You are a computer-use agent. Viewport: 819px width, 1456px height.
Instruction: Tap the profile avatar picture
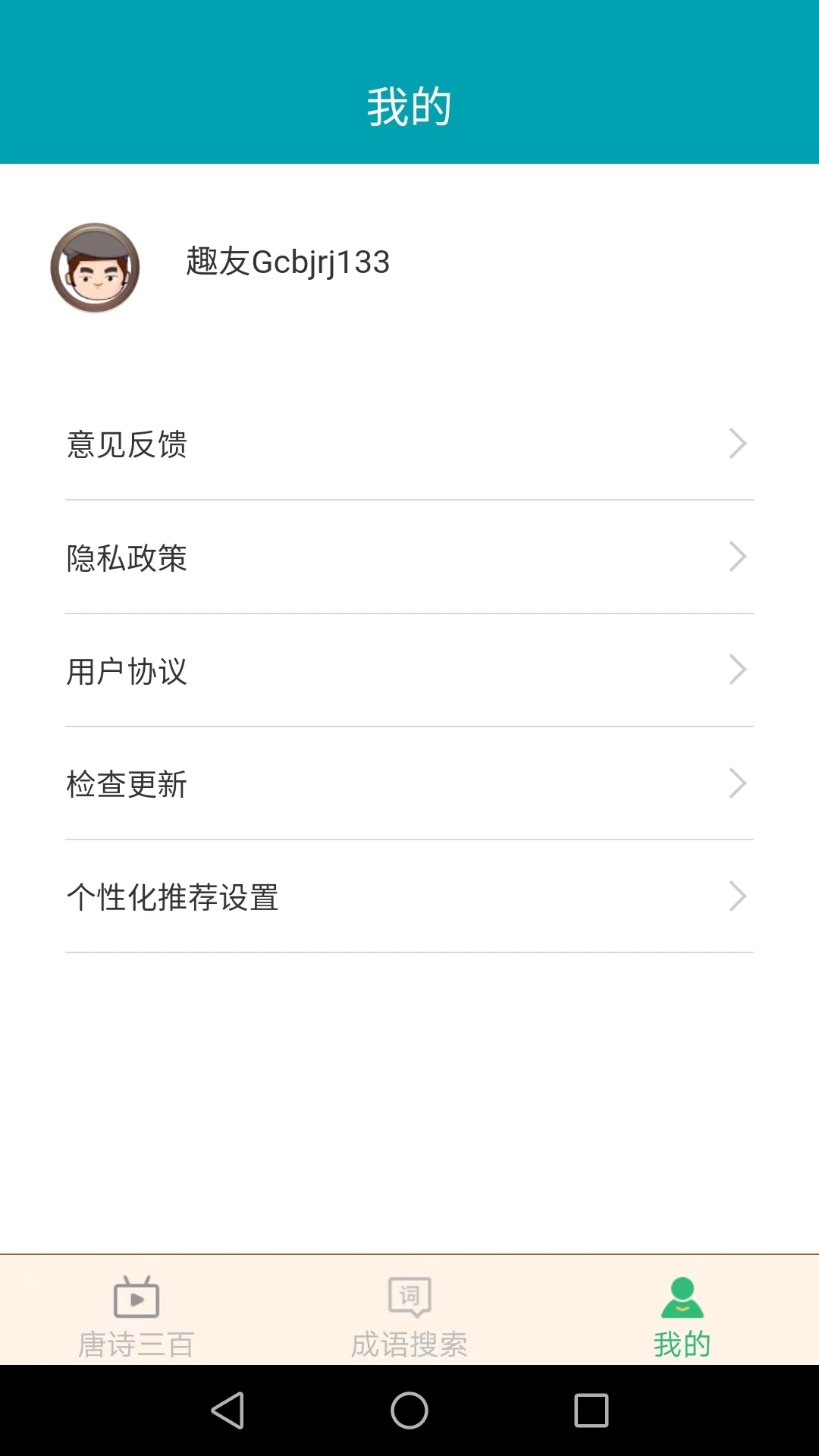96,268
